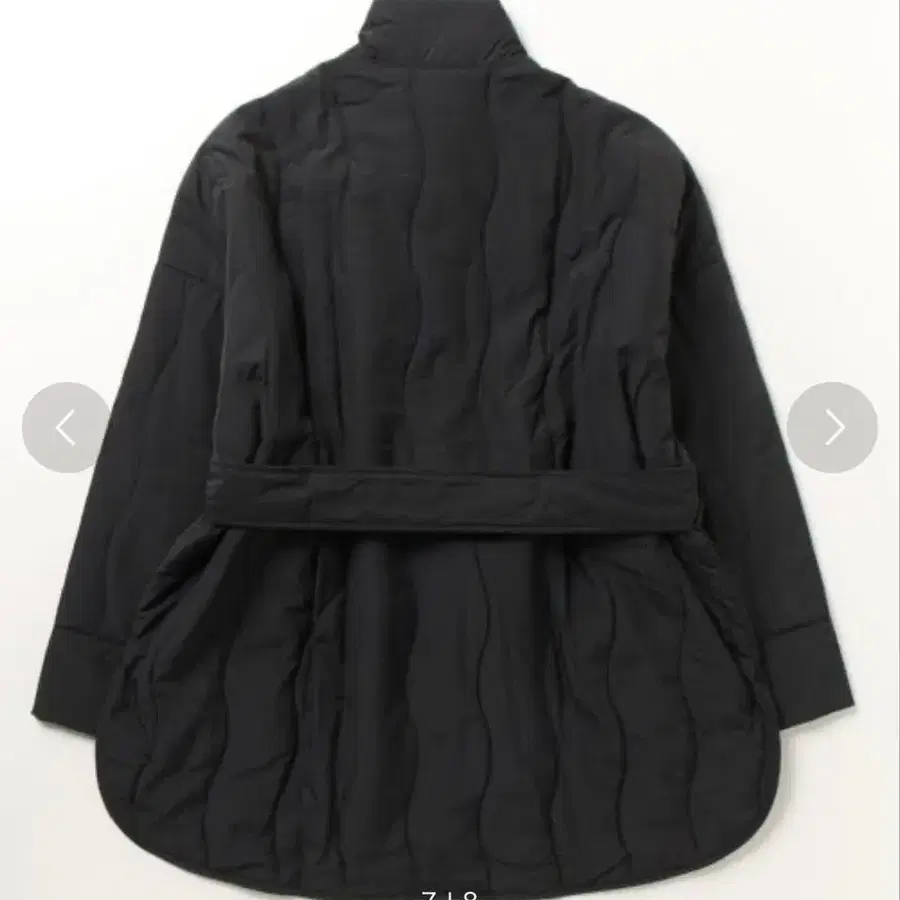The image size is (900, 900).
Task: Show the previous product image
Action: 66,428
